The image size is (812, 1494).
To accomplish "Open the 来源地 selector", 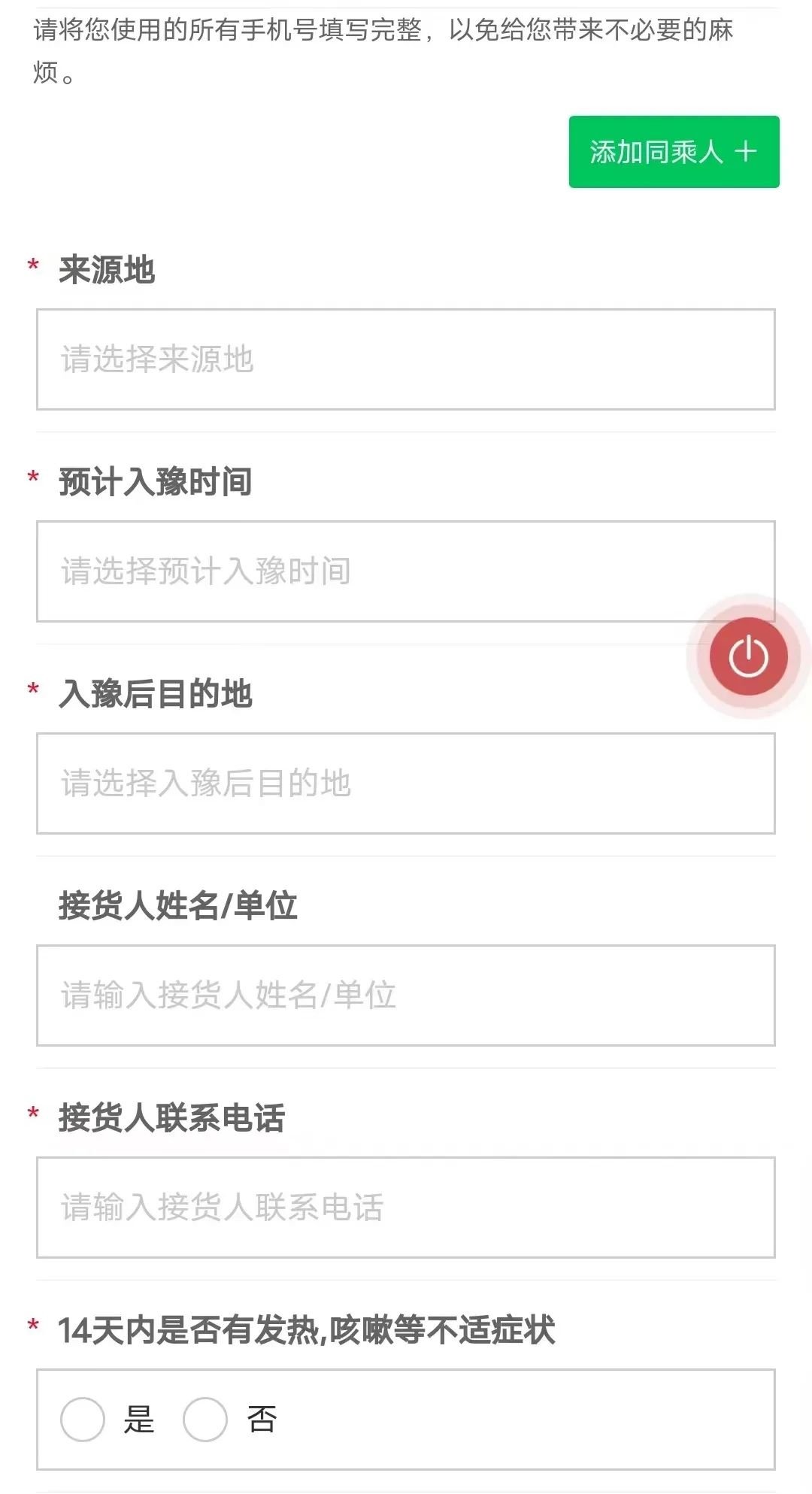I will pos(405,359).
